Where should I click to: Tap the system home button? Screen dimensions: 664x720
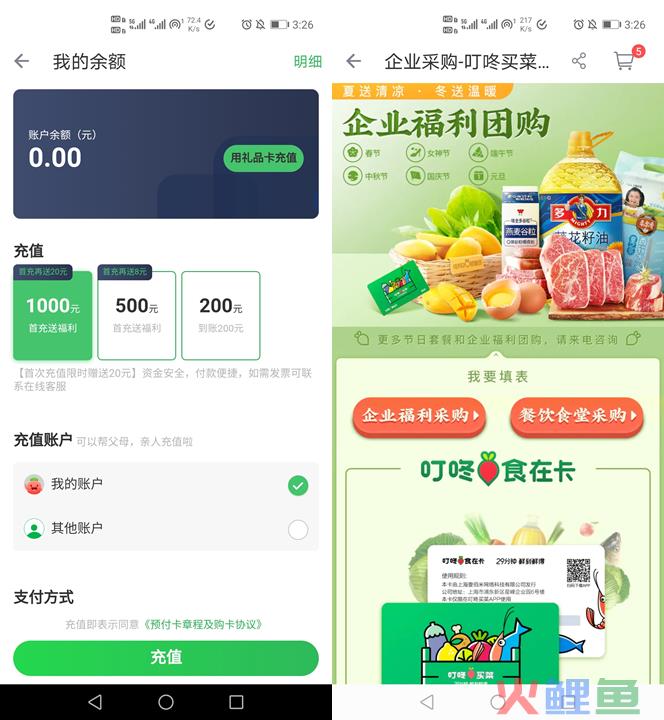tap(166, 702)
